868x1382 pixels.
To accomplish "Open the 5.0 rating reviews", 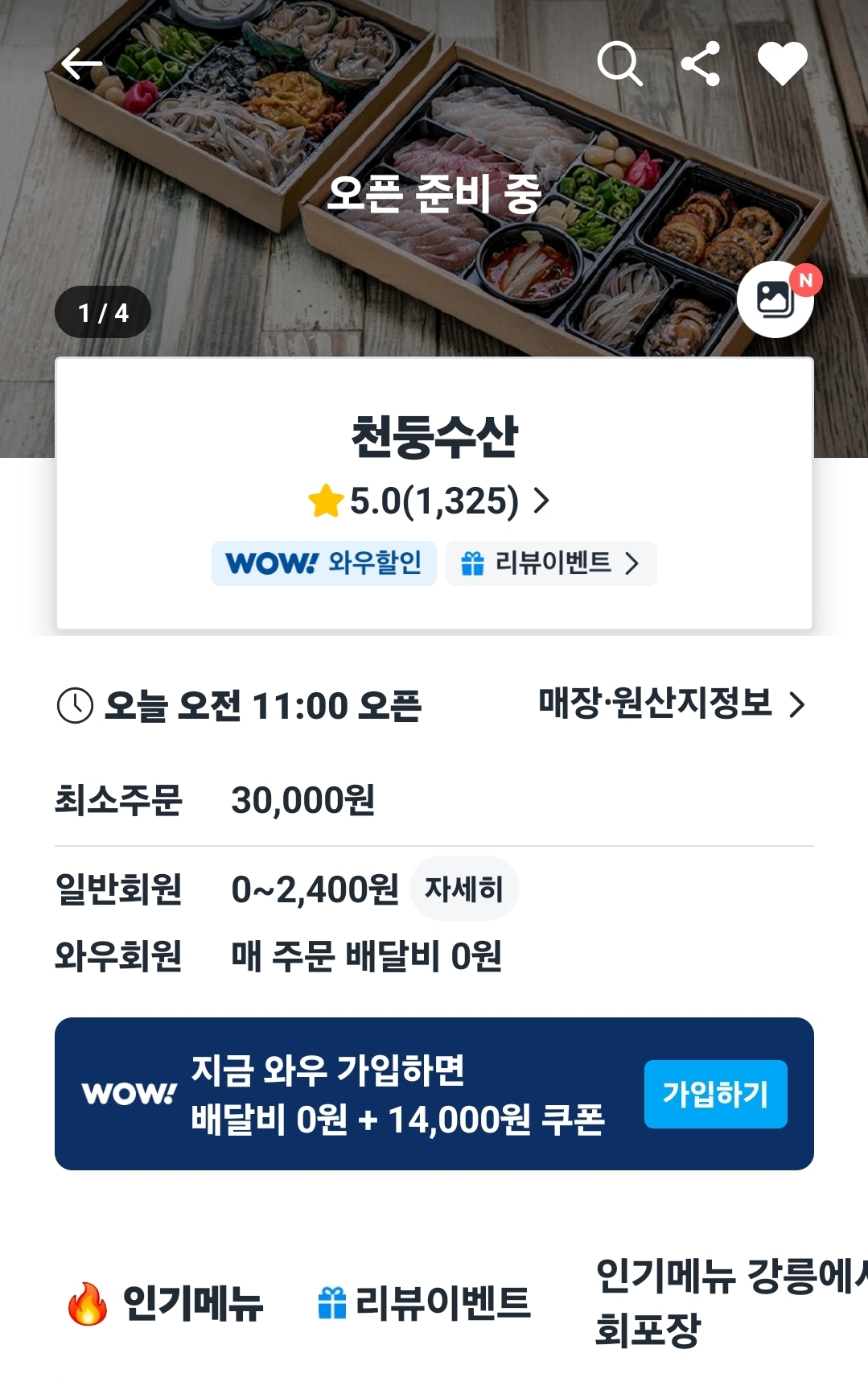I will point(433,501).
